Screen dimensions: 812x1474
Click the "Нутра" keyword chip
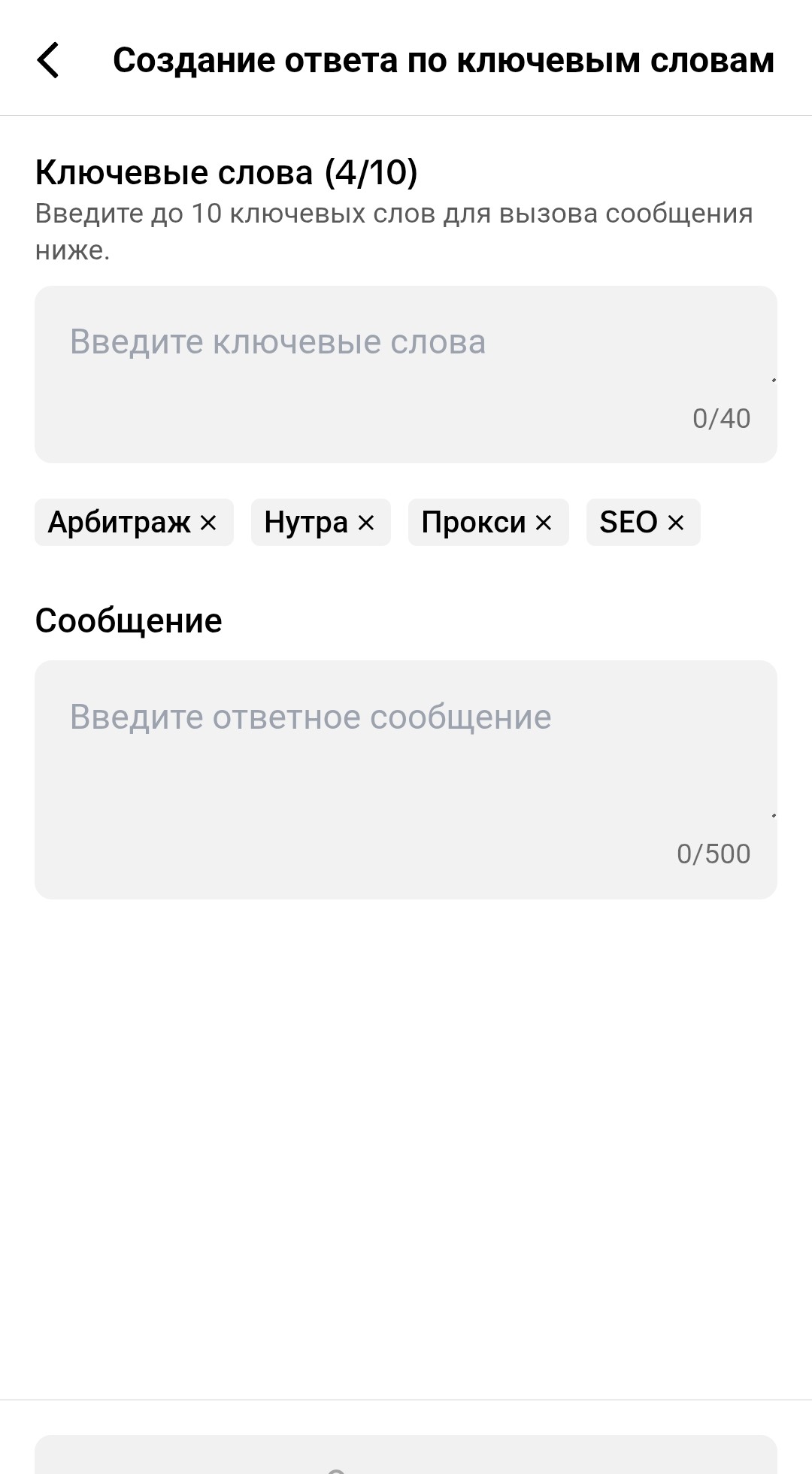click(x=304, y=522)
